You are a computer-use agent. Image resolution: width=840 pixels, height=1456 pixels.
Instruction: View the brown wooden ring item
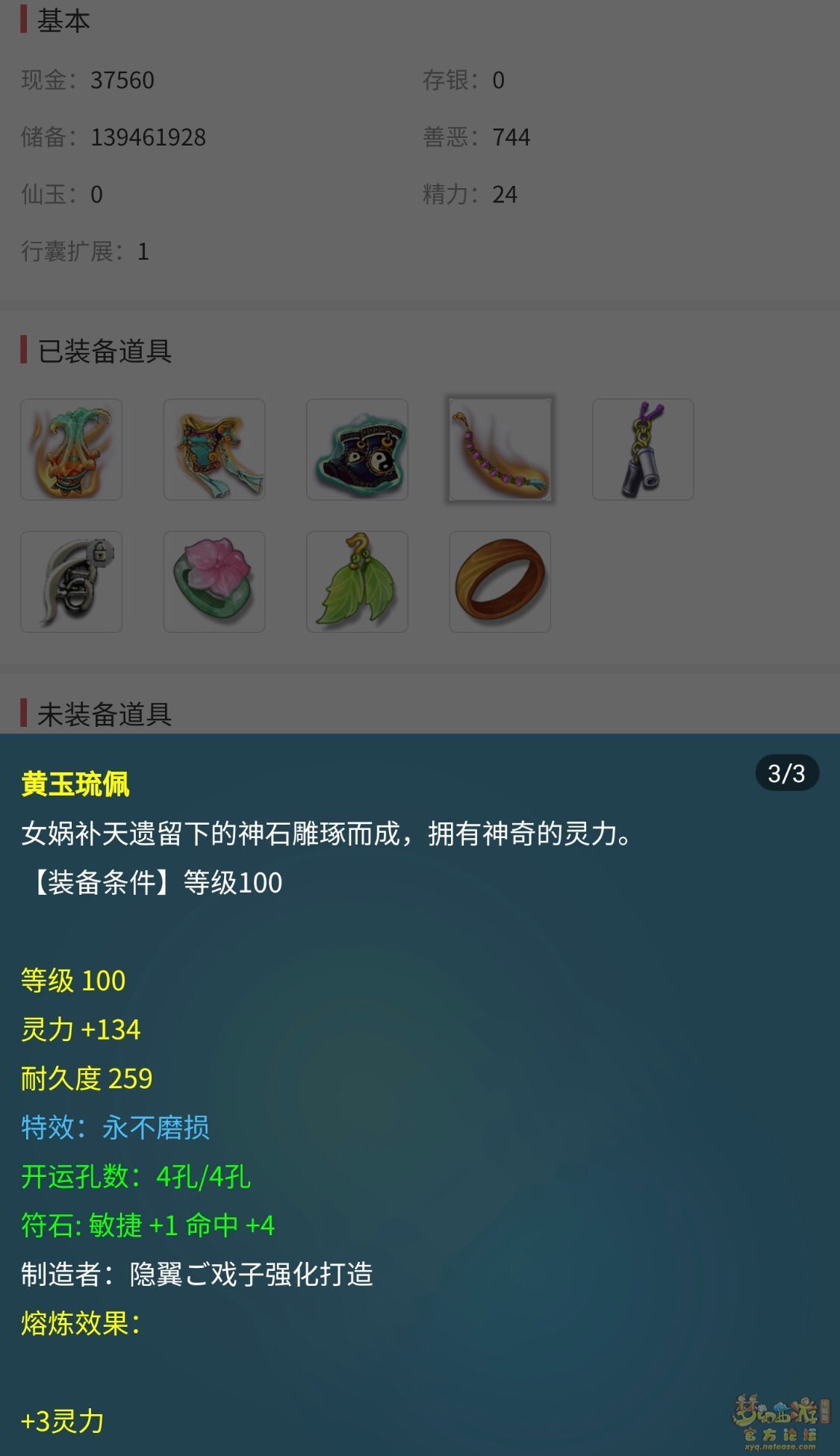pyautogui.click(x=500, y=581)
